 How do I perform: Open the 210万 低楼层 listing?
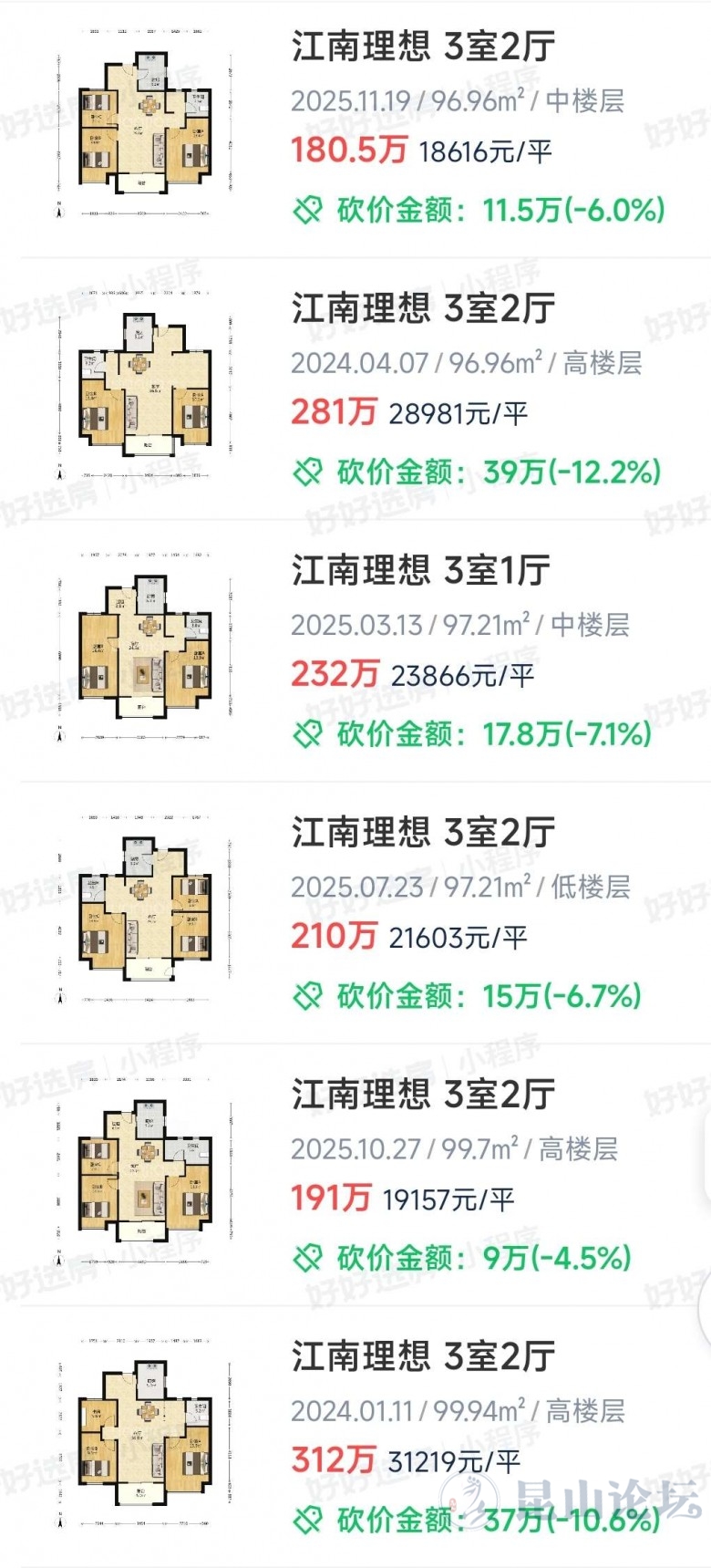pos(423,833)
